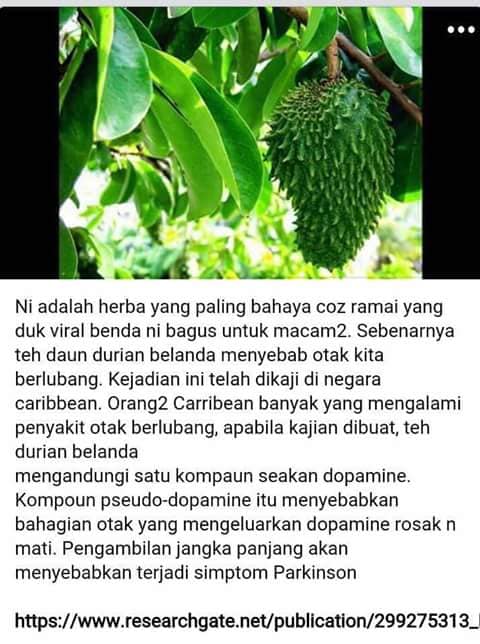
Task: View the soursop fruit photo
Action: [241, 143]
